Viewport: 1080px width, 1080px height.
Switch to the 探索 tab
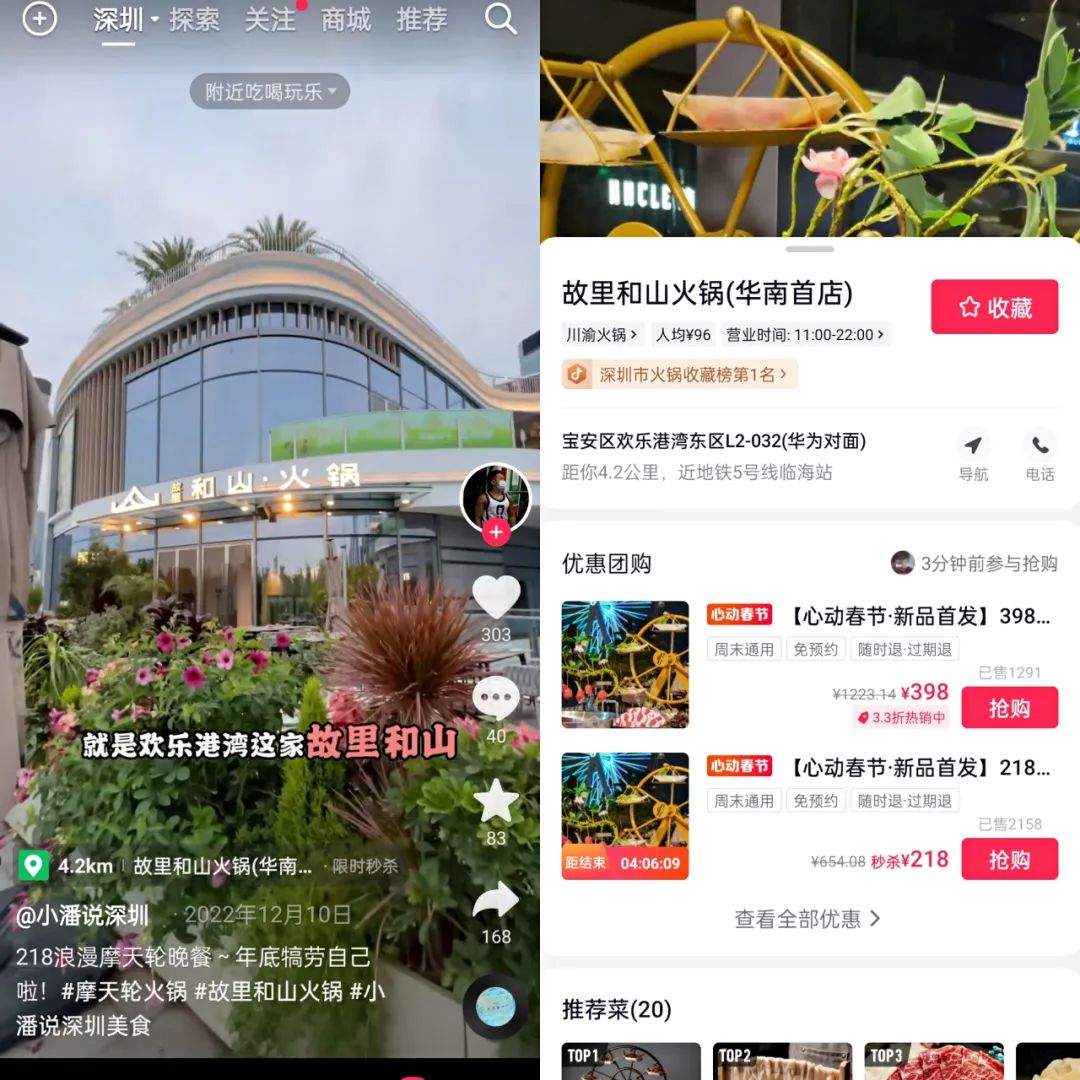pos(194,20)
